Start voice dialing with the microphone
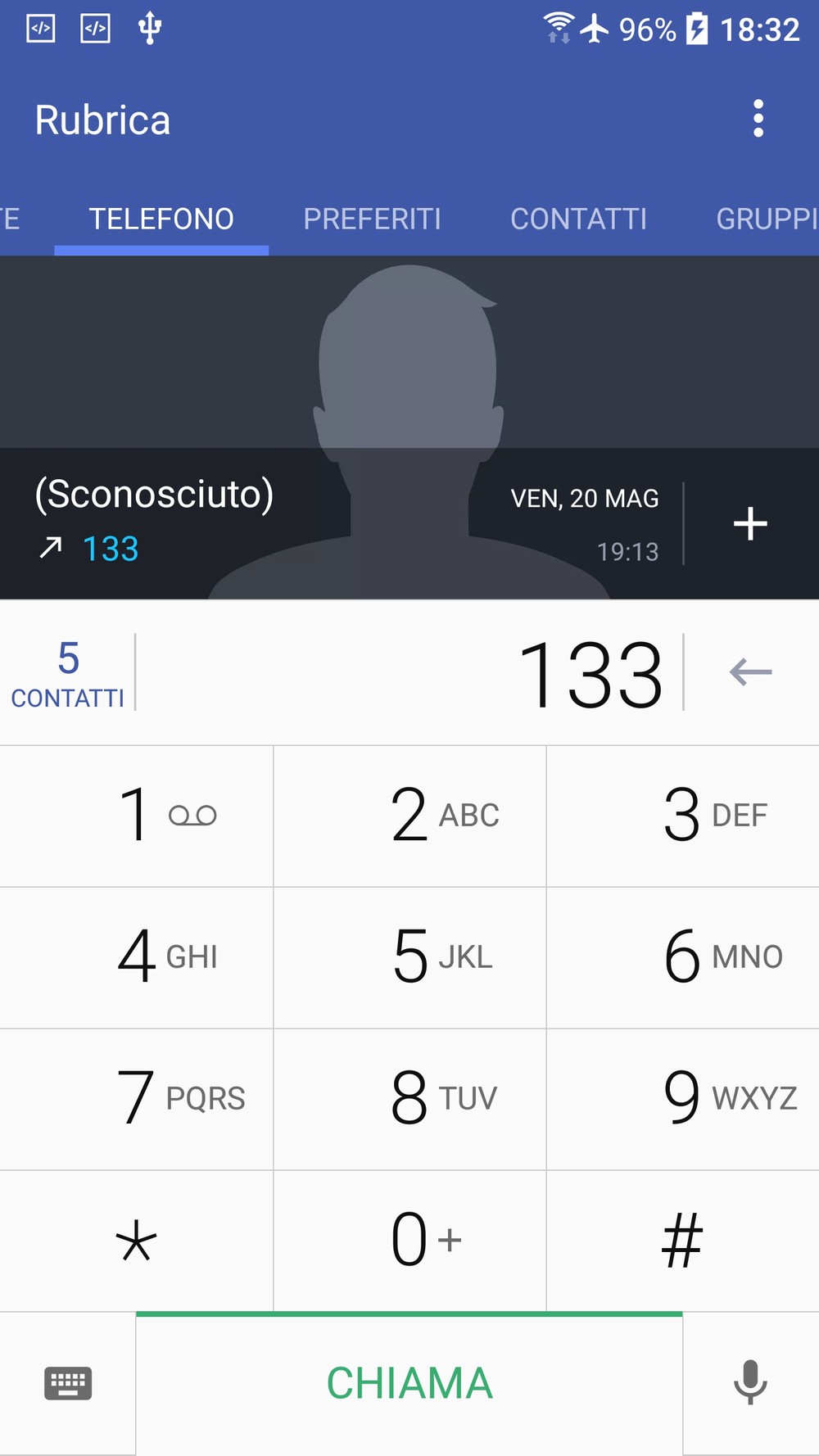This screenshot has width=819, height=1456. [x=750, y=1384]
